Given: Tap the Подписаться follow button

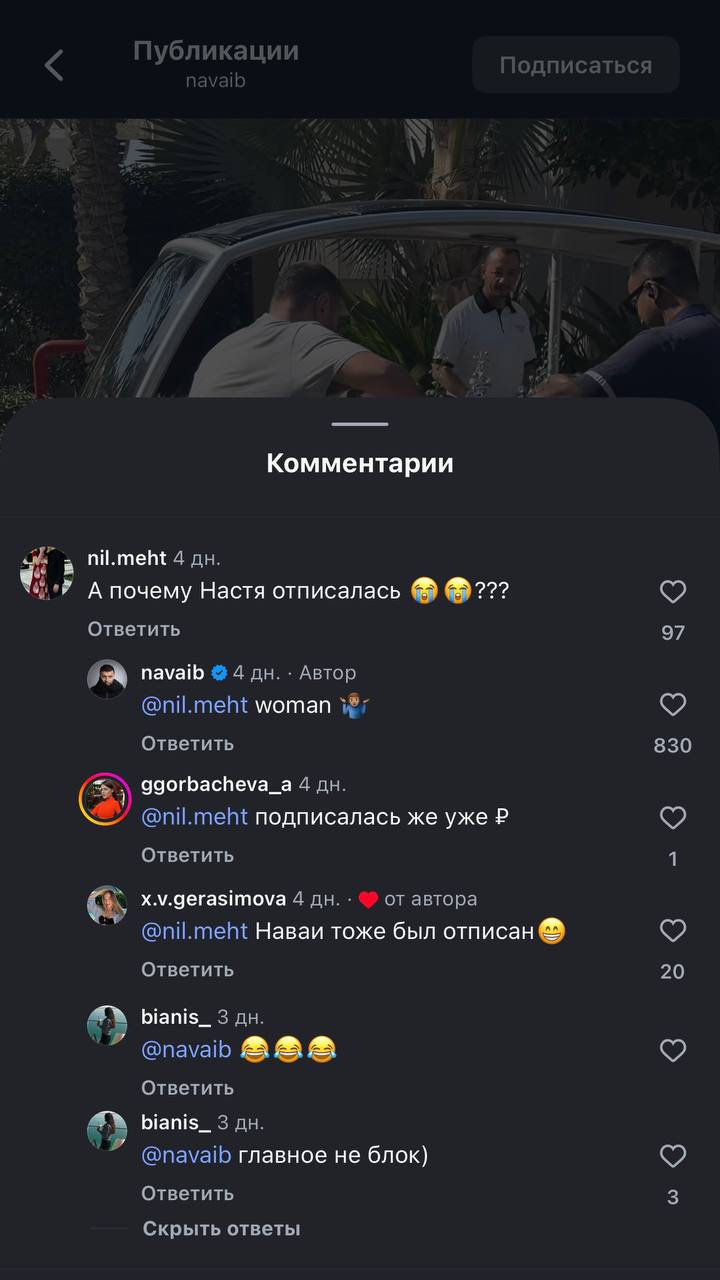Looking at the screenshot, I should pyautogui.click(x=576, y=65).
